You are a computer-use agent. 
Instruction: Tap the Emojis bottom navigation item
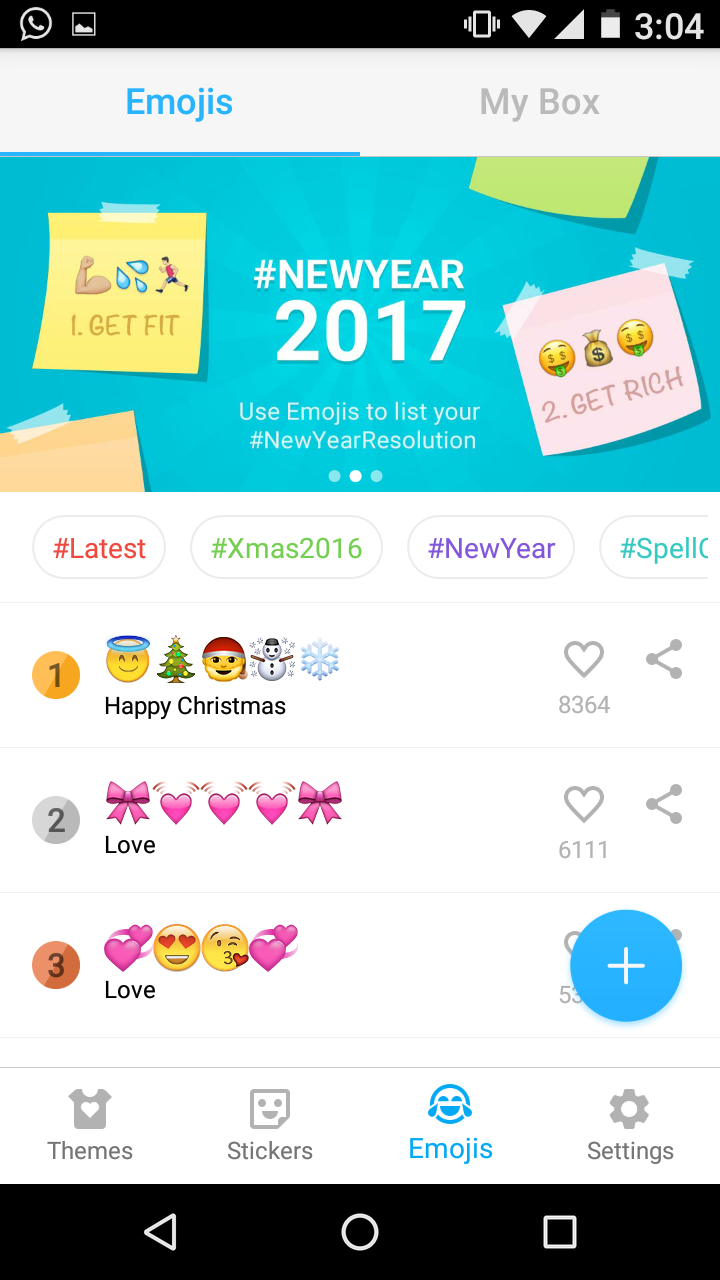point(450,1126)
